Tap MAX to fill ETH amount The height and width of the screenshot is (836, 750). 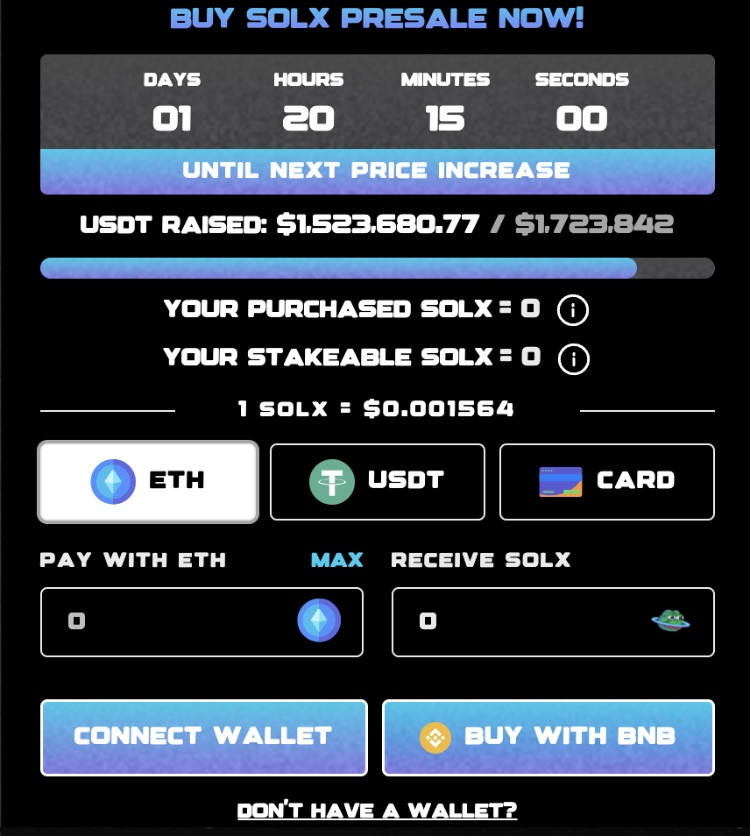tap(337, 560)
